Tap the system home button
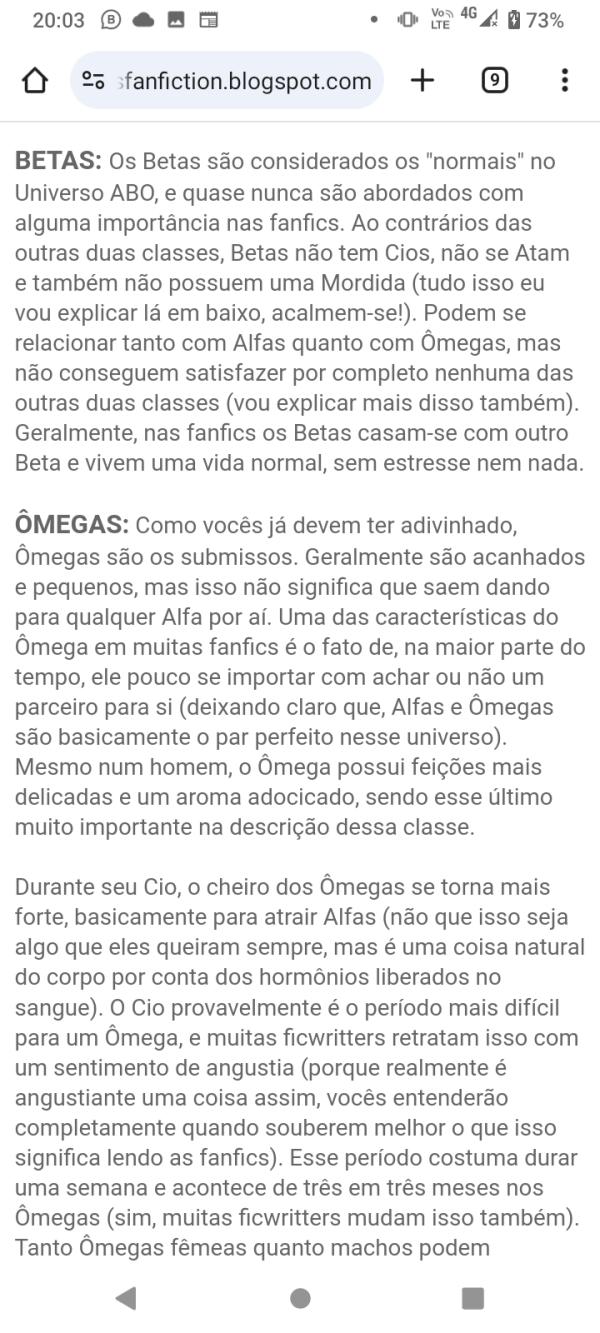600x1333 pixels. (300, 1298)
